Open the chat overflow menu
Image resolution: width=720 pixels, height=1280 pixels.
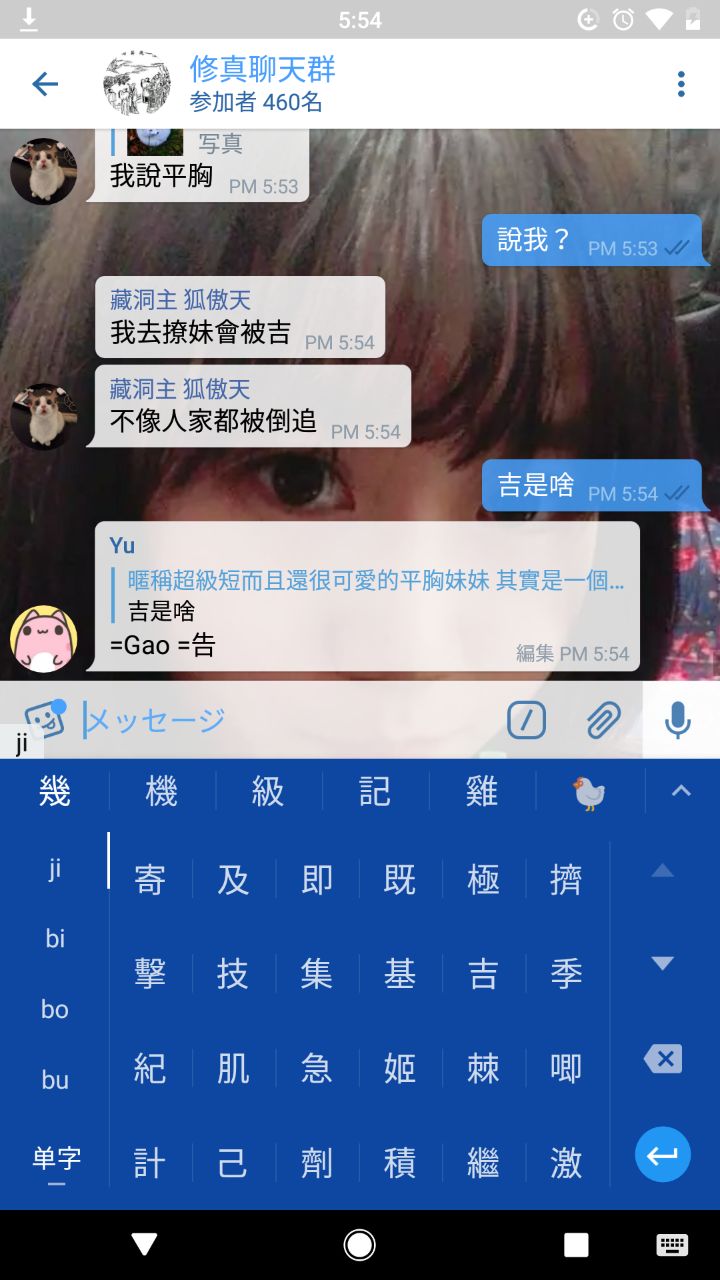681,84
